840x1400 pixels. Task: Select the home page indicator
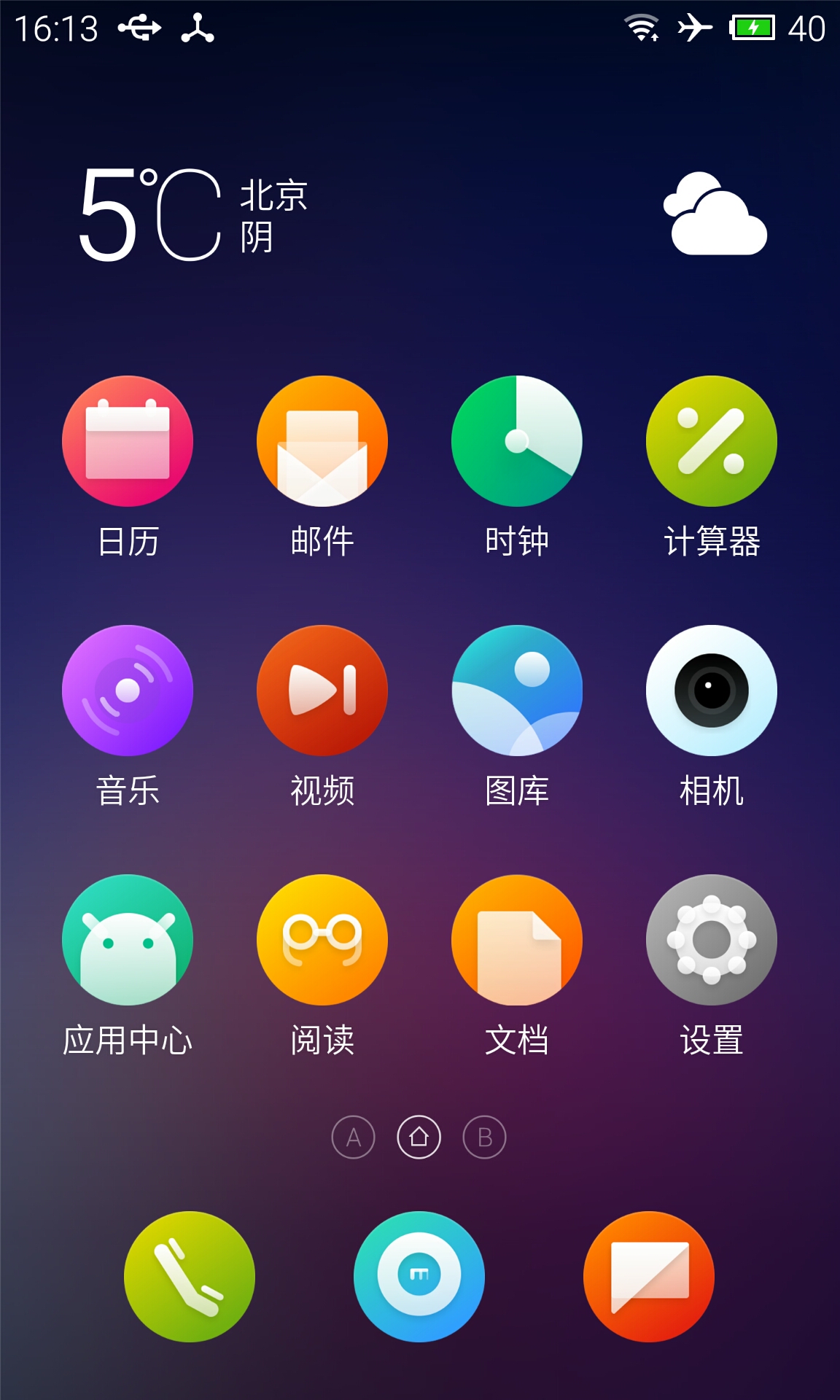[419, 1137]
